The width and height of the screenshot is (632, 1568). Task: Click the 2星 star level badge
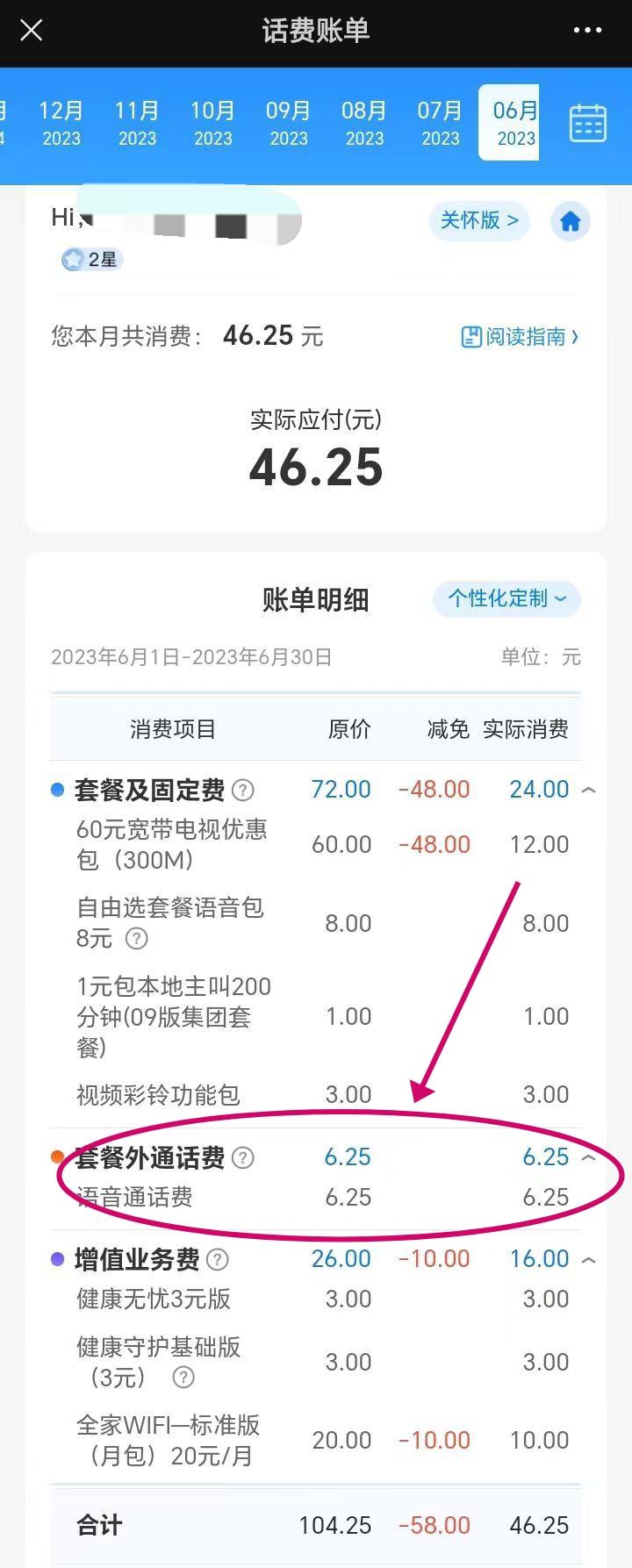(90, 260)
